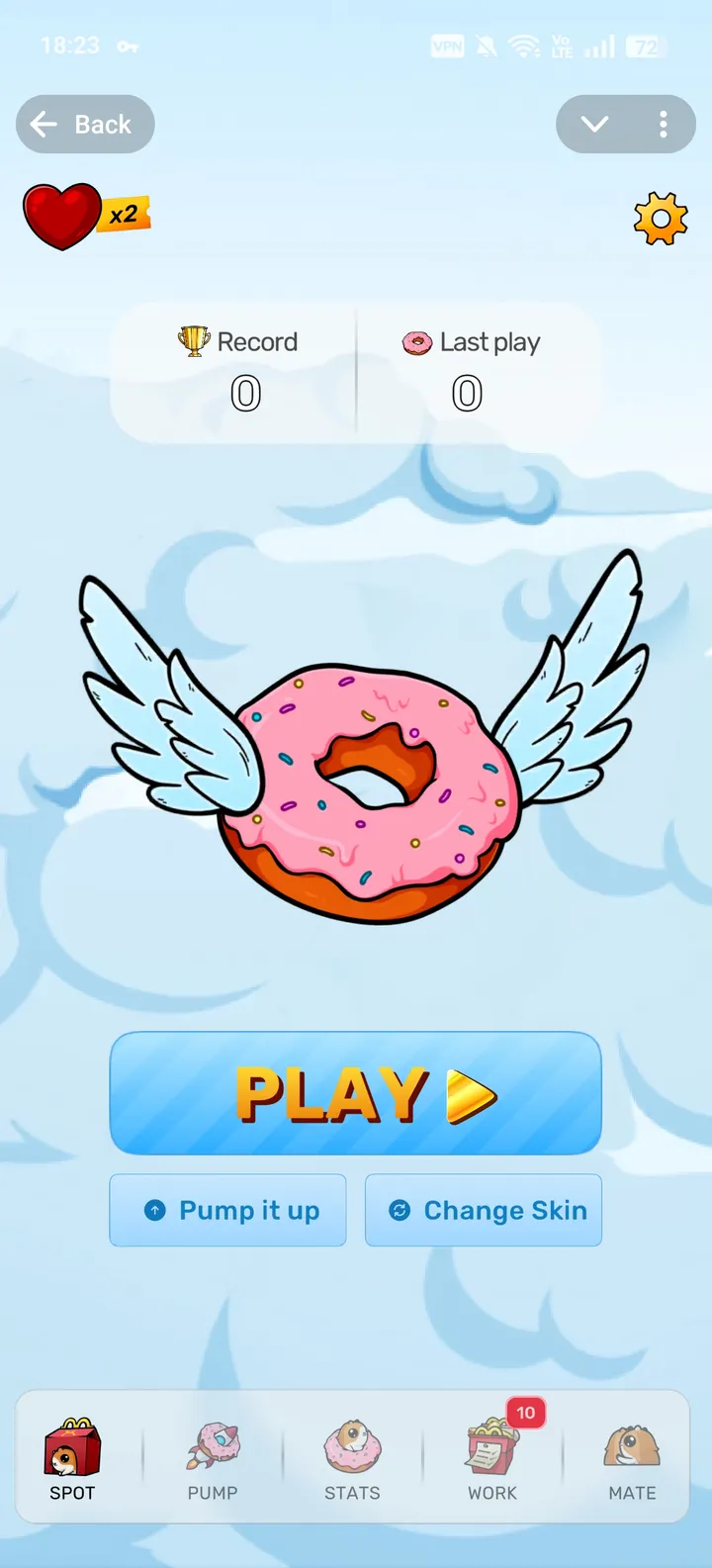Select the MATE tab
This screenshot has width=712, height=1568.
tap(632, 1459)
